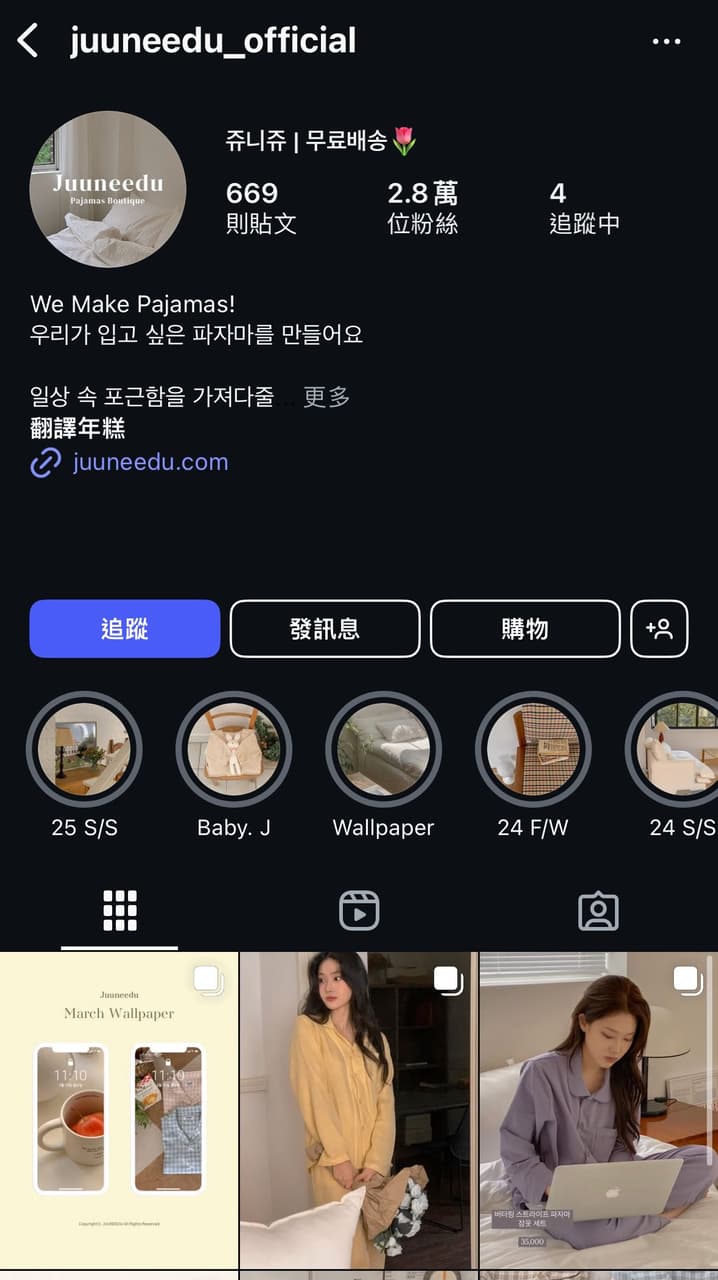The image size is (718, 1280).
Task: Open the purple pajamas laptop post
Action: click(x=598, y=1110)
